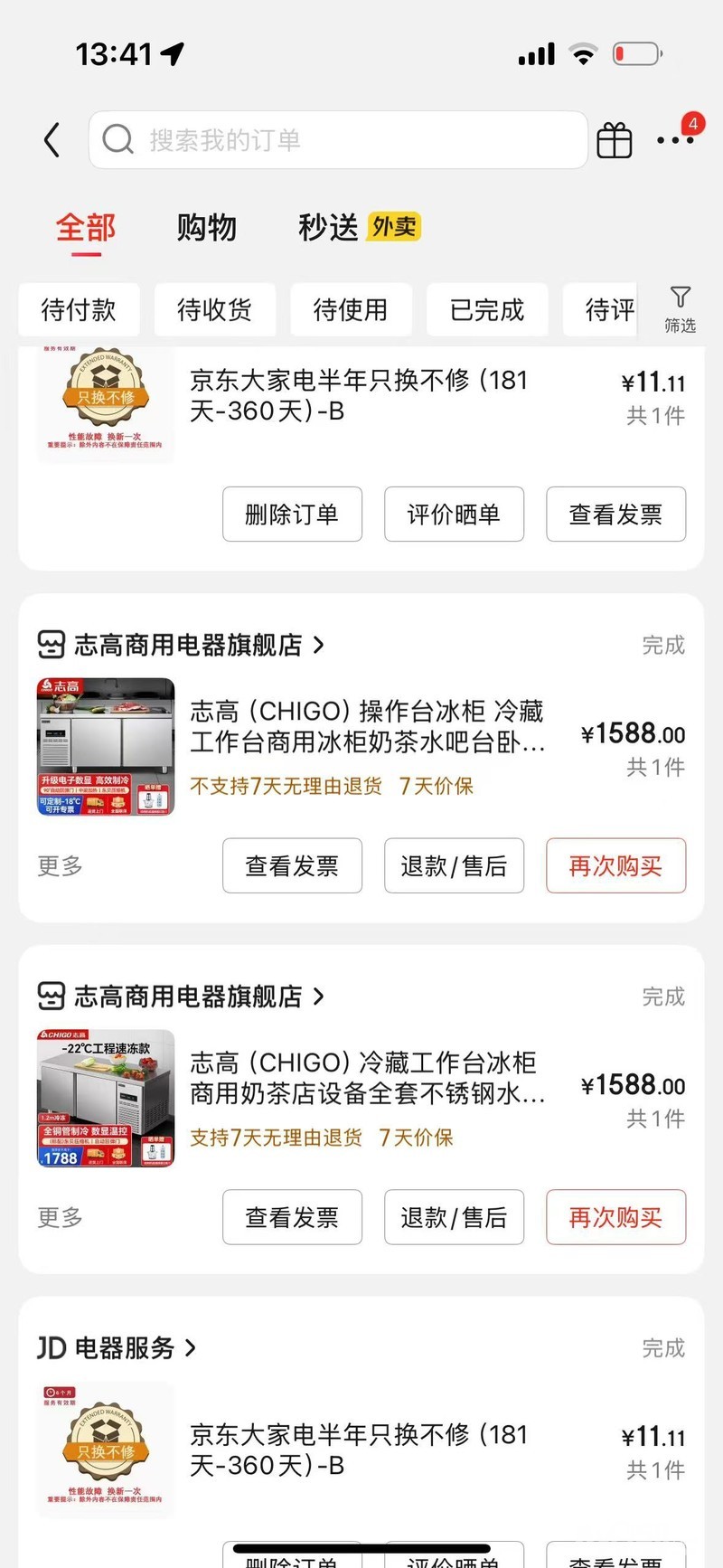723x1568 pixels.
Task: Tap 查看发票 on the first warranty order
Action: point(615,515)
